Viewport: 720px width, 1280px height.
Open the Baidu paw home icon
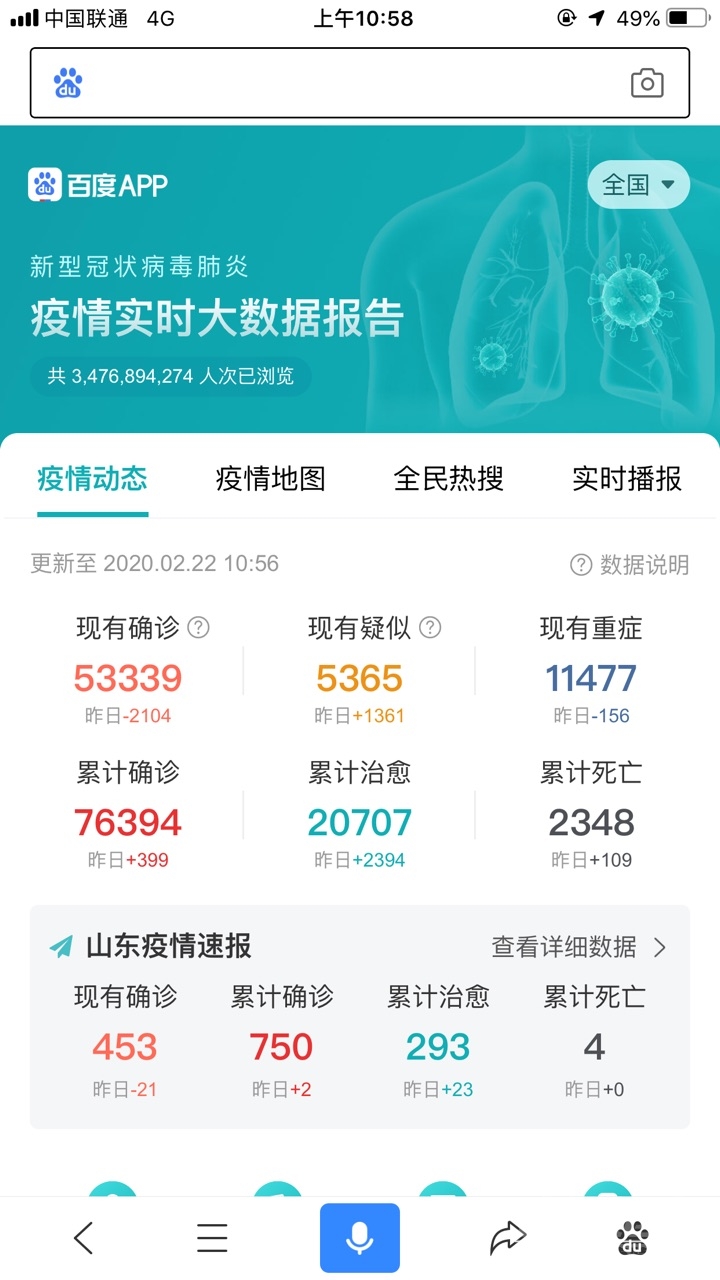pos(632,1239)
